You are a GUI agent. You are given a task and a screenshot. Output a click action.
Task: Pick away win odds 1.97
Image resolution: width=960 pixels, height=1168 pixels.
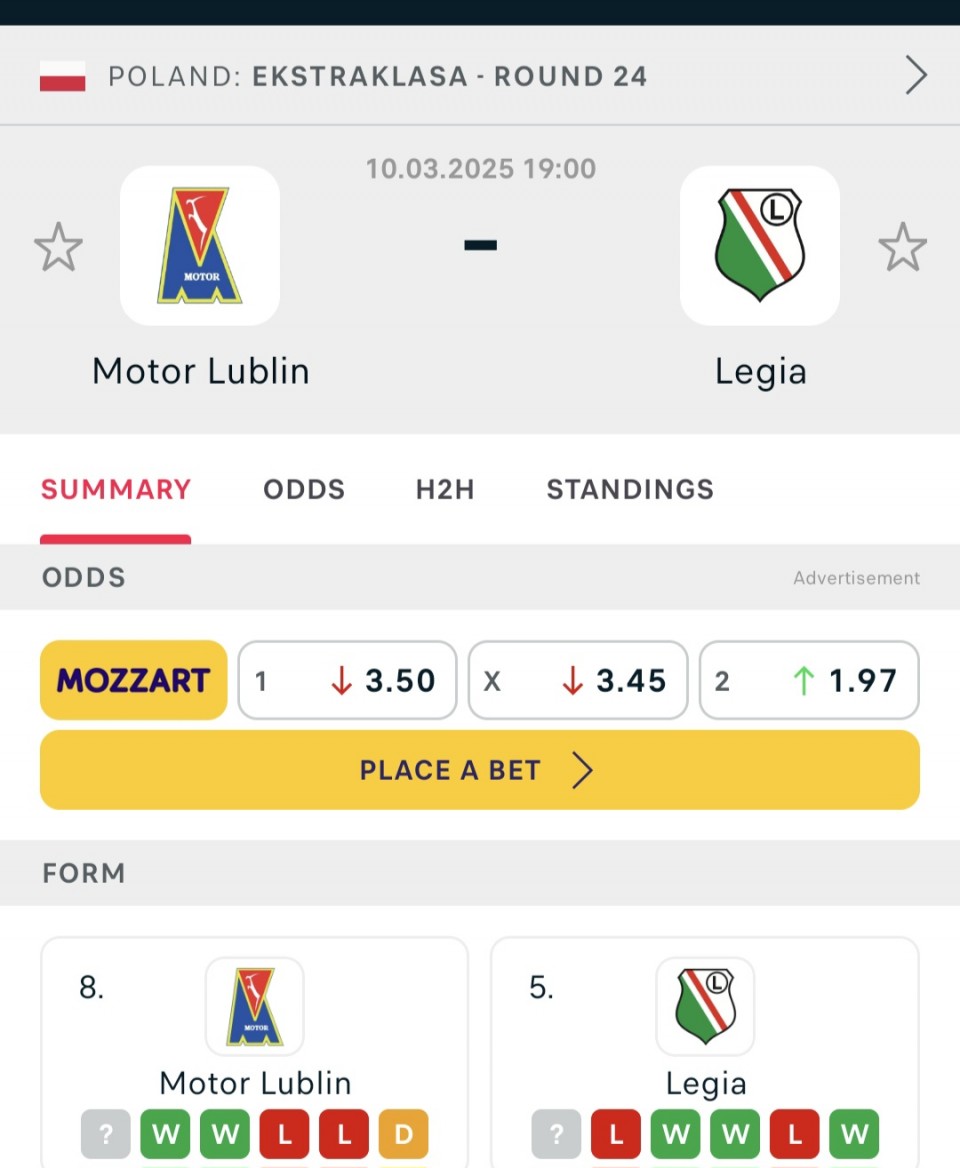808,680
